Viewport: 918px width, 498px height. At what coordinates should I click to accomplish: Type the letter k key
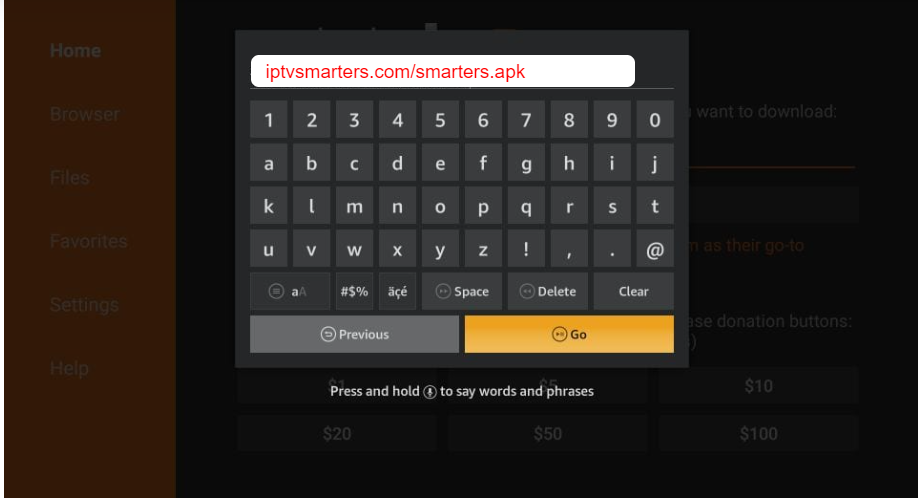pos(268,208)
